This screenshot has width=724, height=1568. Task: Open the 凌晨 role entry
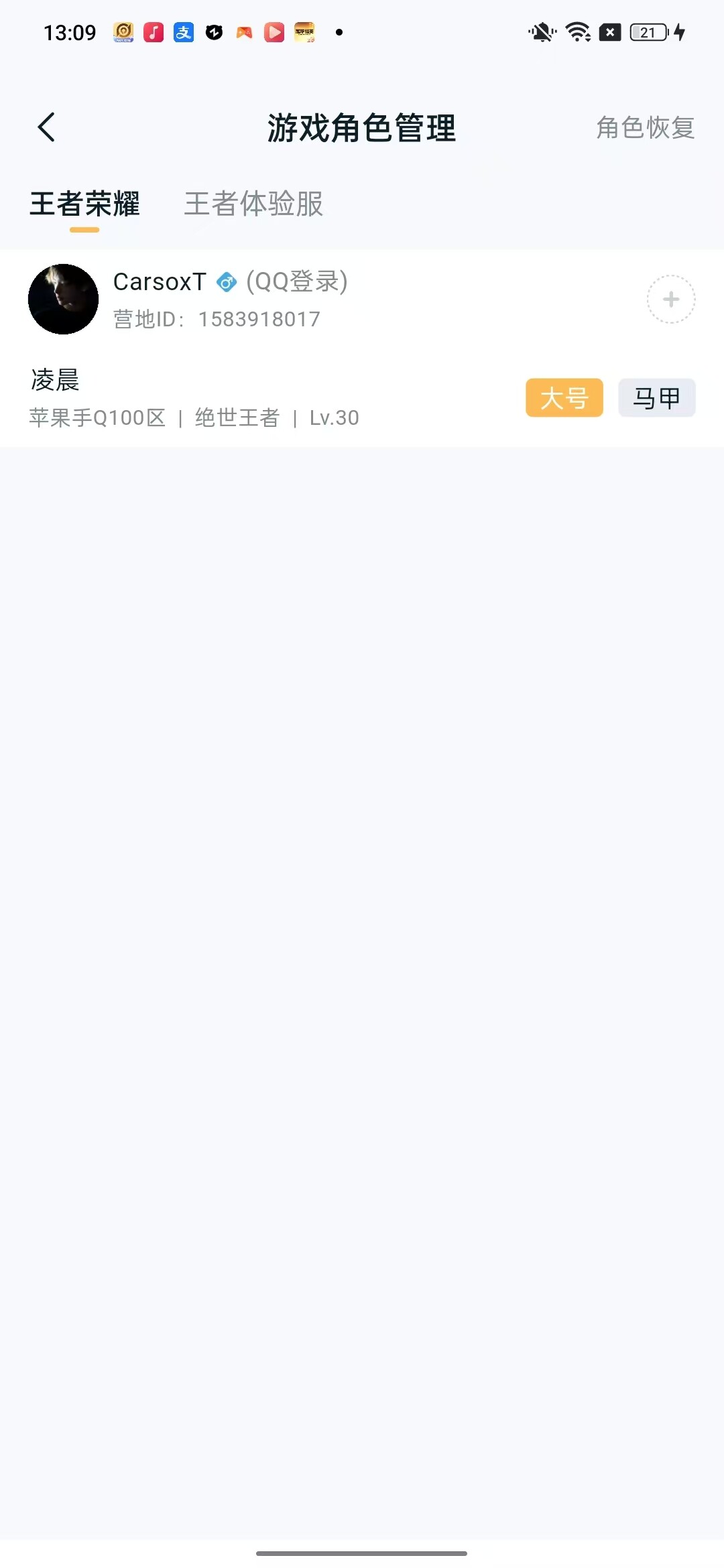point(194,398)
